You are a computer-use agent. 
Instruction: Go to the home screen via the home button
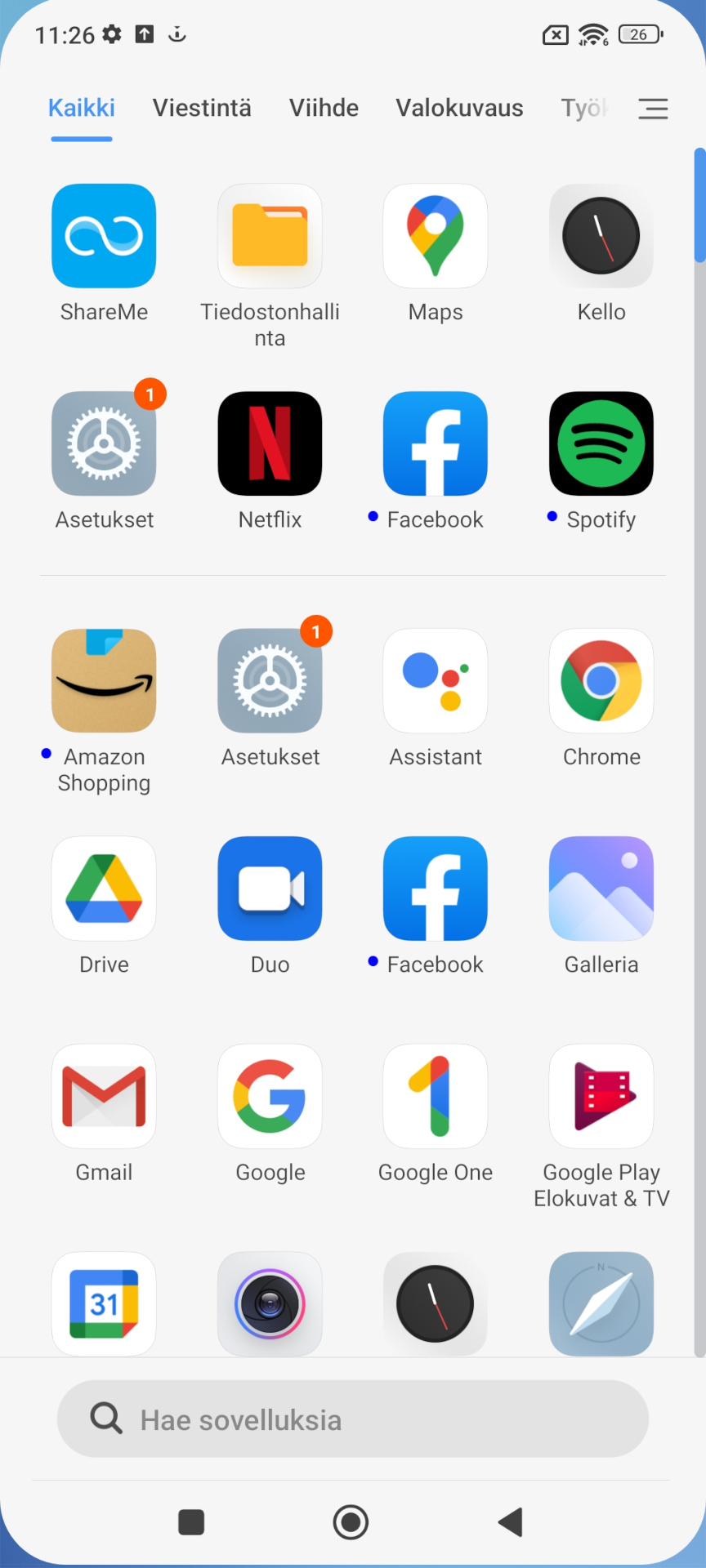[x=351, y=1522]
